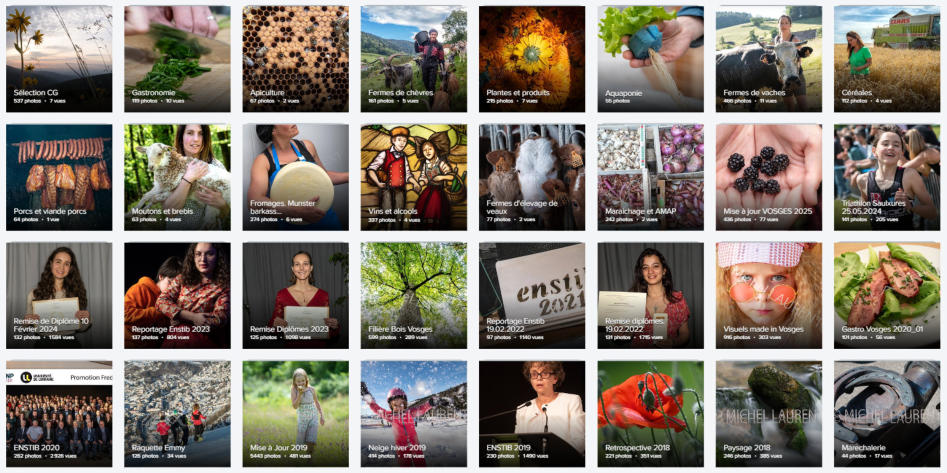Open the Raquette Emmy gallery
947x473 pixels.
click(x=177, y=412)
